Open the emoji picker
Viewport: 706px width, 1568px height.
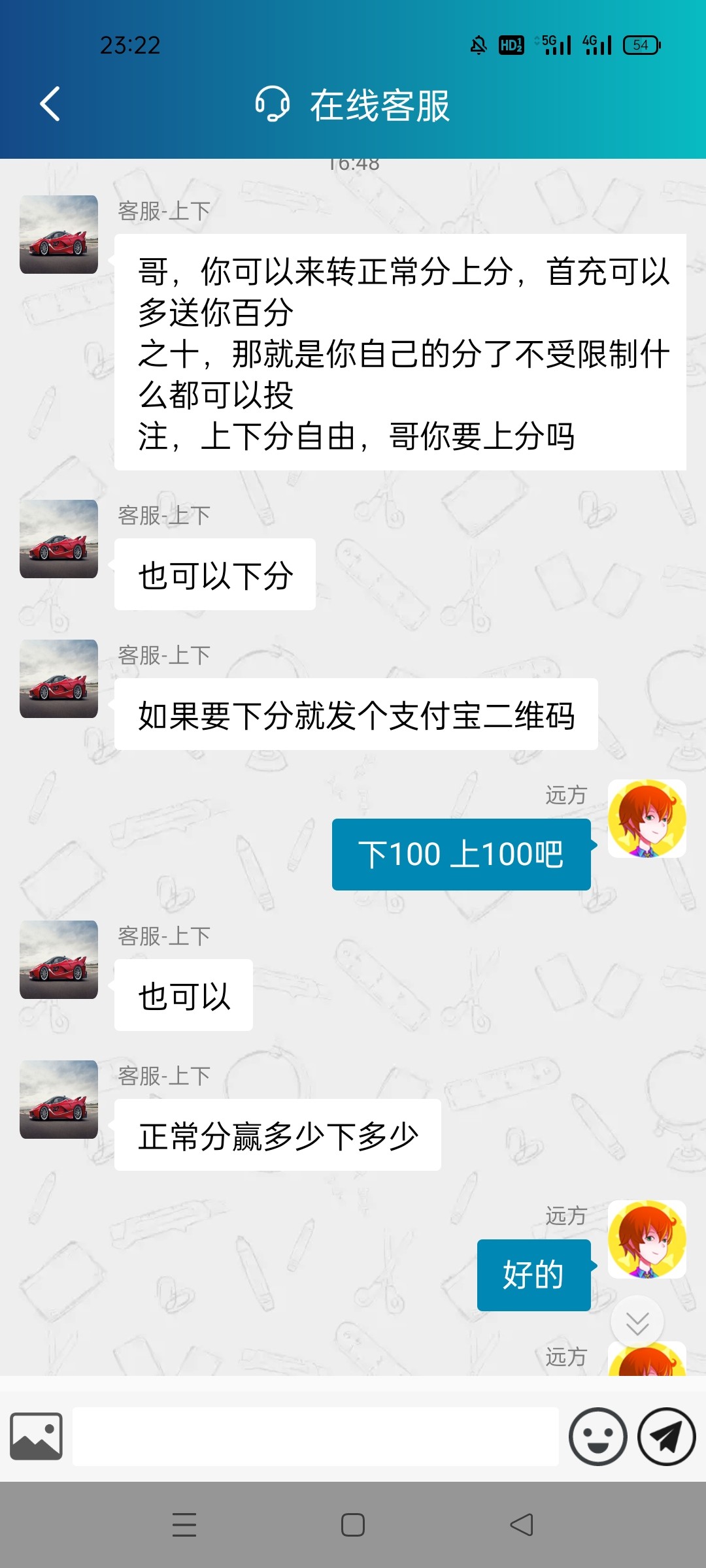(597, 1437)
